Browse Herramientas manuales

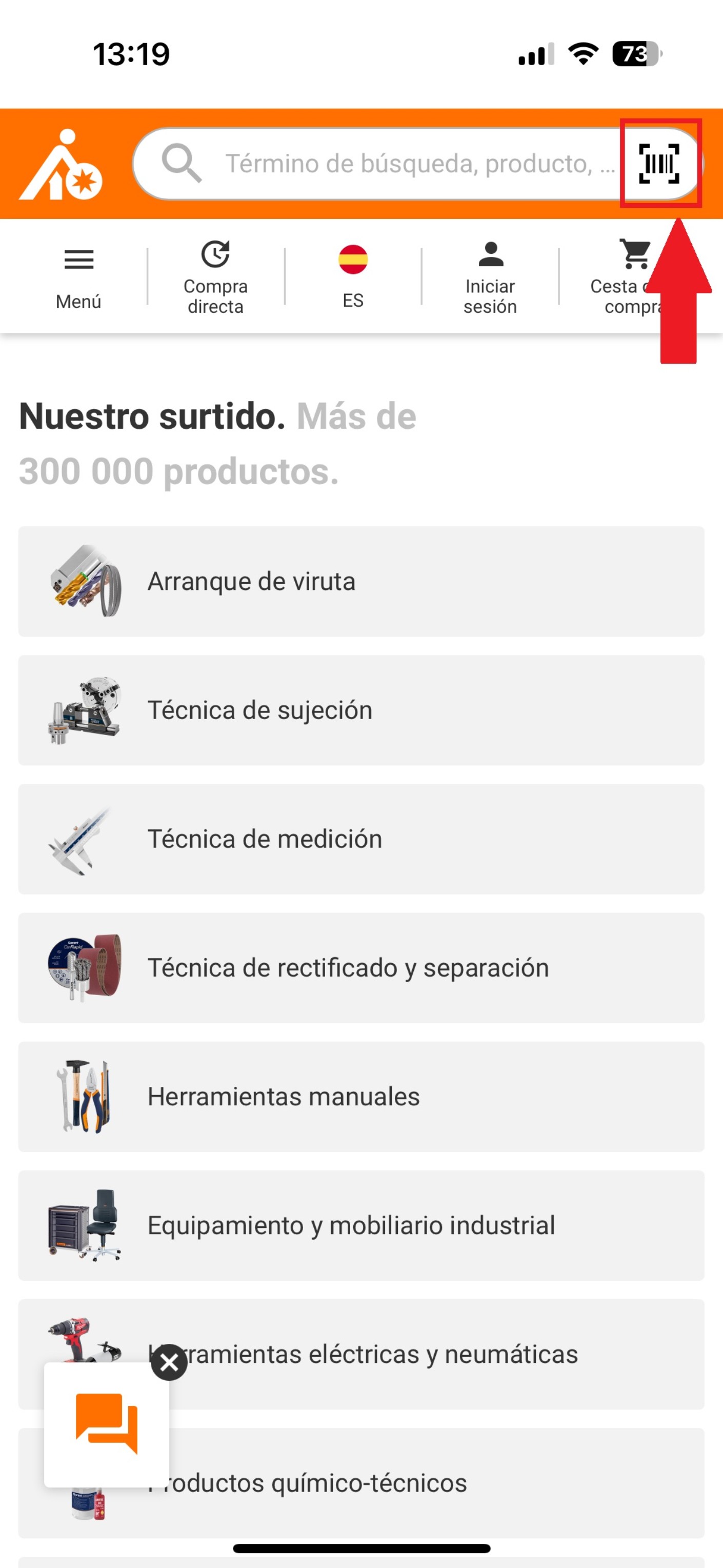(361, 1096)
